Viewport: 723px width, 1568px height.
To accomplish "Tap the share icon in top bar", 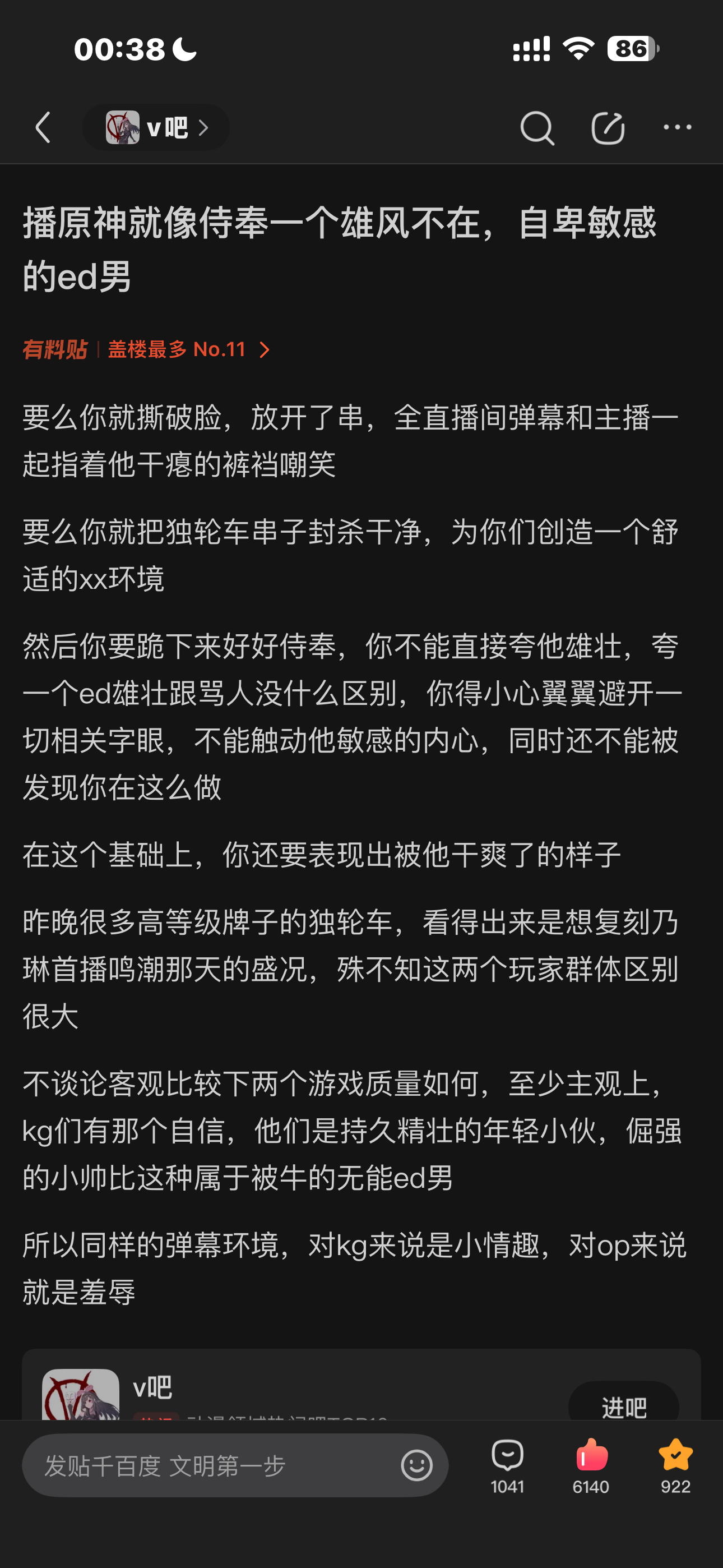I will click(x=608, y=128).
